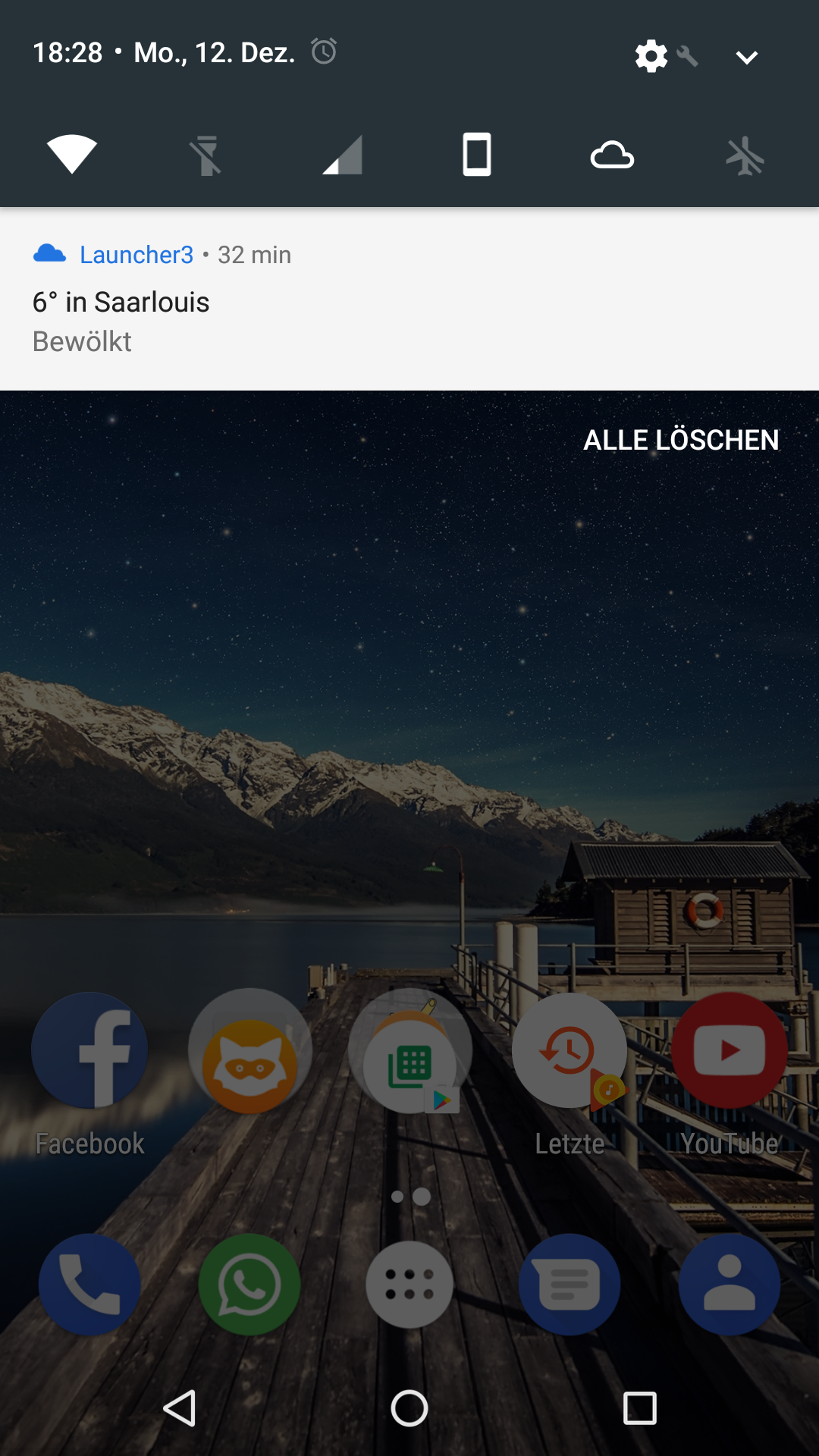Clear all notifications with ALLE LÖSCHEN
This screenshot has height=1456, width=819.
pos(680,440)
